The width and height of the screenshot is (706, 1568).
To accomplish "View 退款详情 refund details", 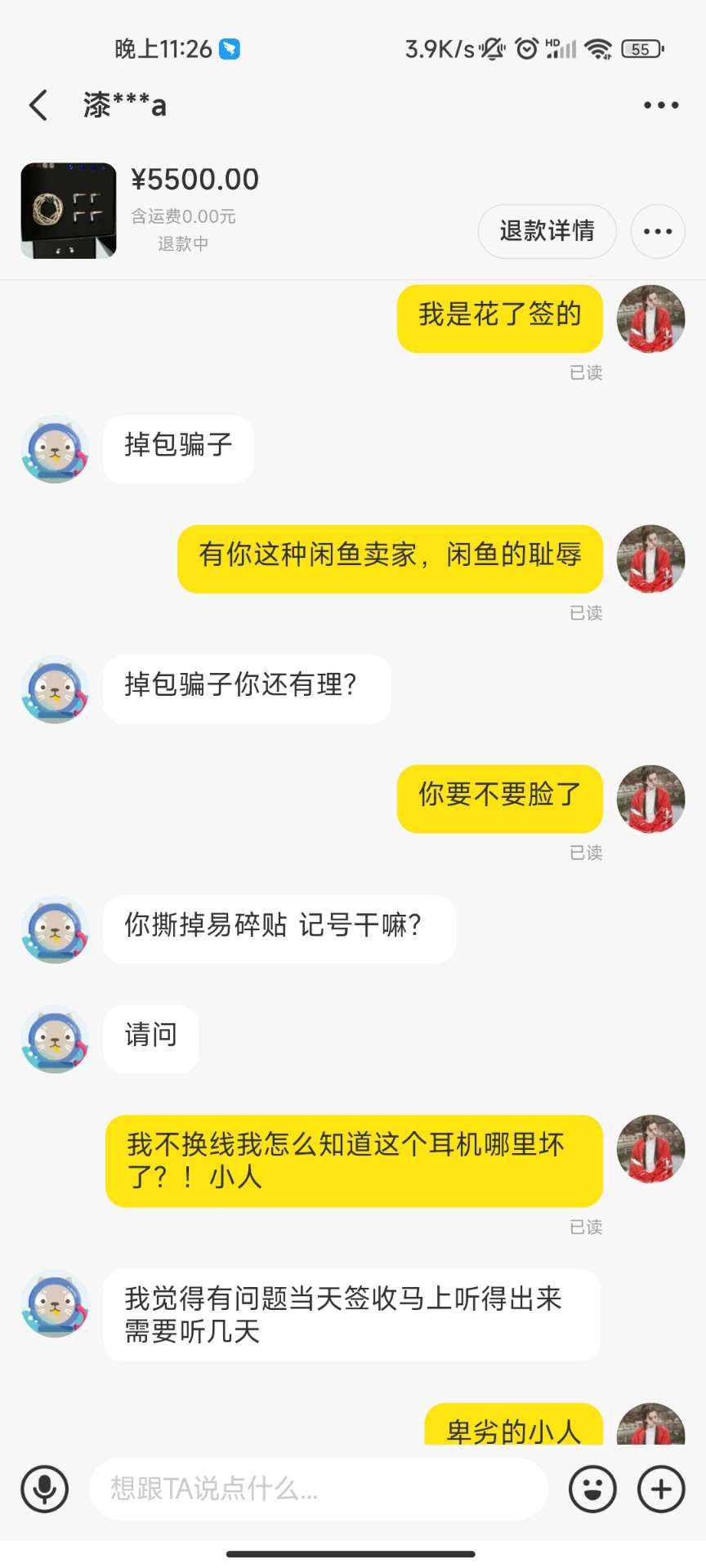I will (x=547, y=231).
